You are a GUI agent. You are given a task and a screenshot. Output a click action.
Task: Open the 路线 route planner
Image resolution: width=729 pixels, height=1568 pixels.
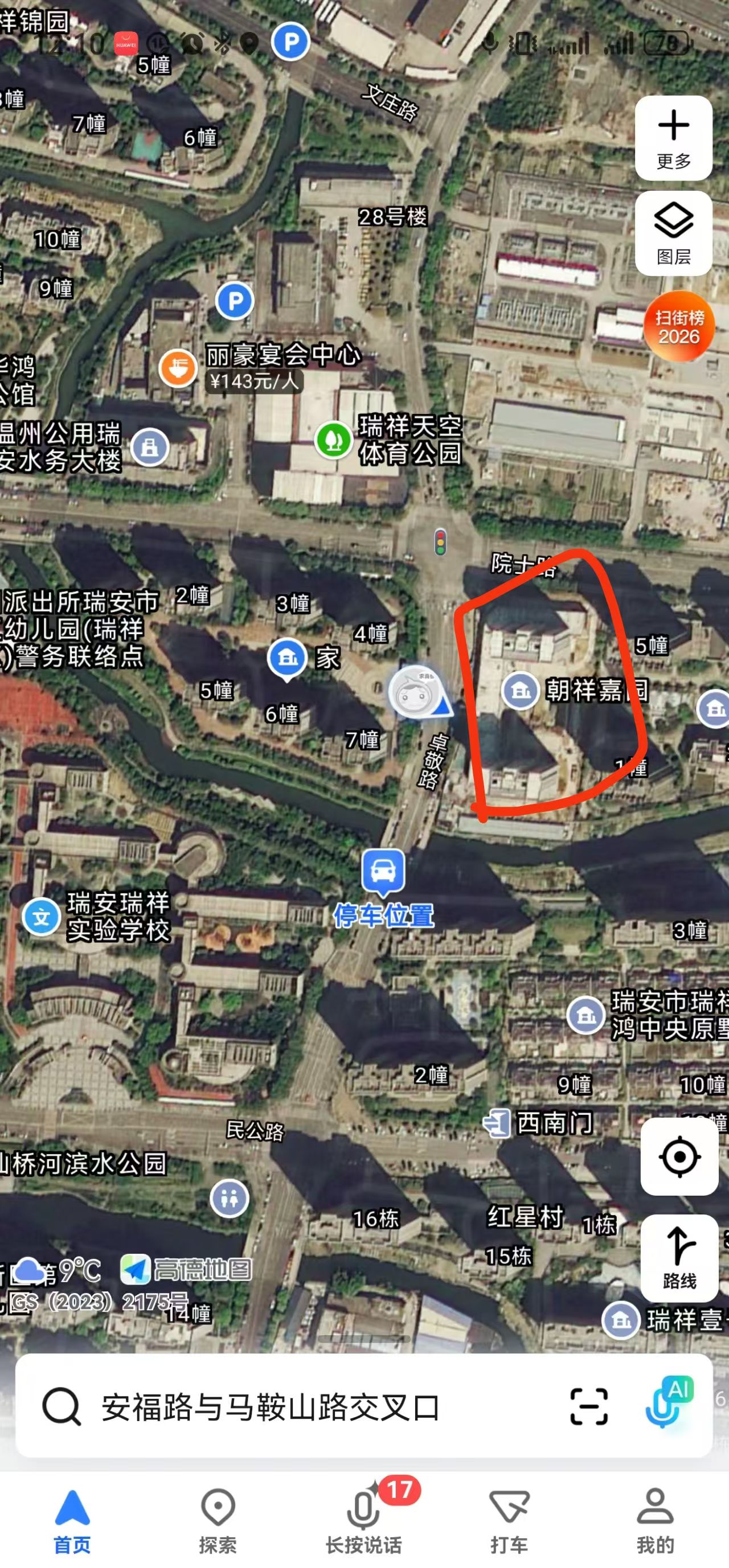coord(679,1257)
